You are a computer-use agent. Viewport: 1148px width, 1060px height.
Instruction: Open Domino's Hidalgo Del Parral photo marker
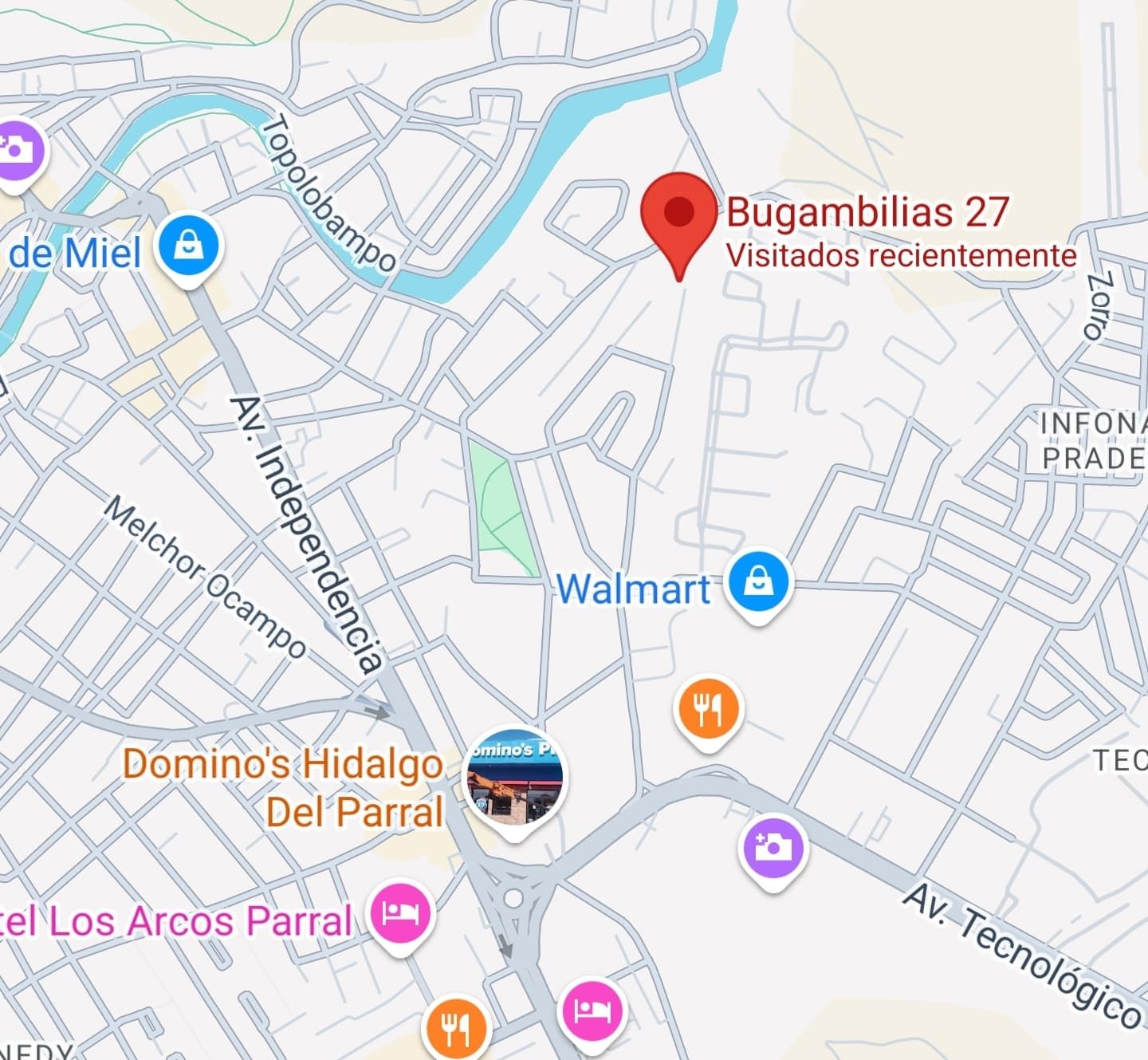pyautogui.click(x=515, y=778)
